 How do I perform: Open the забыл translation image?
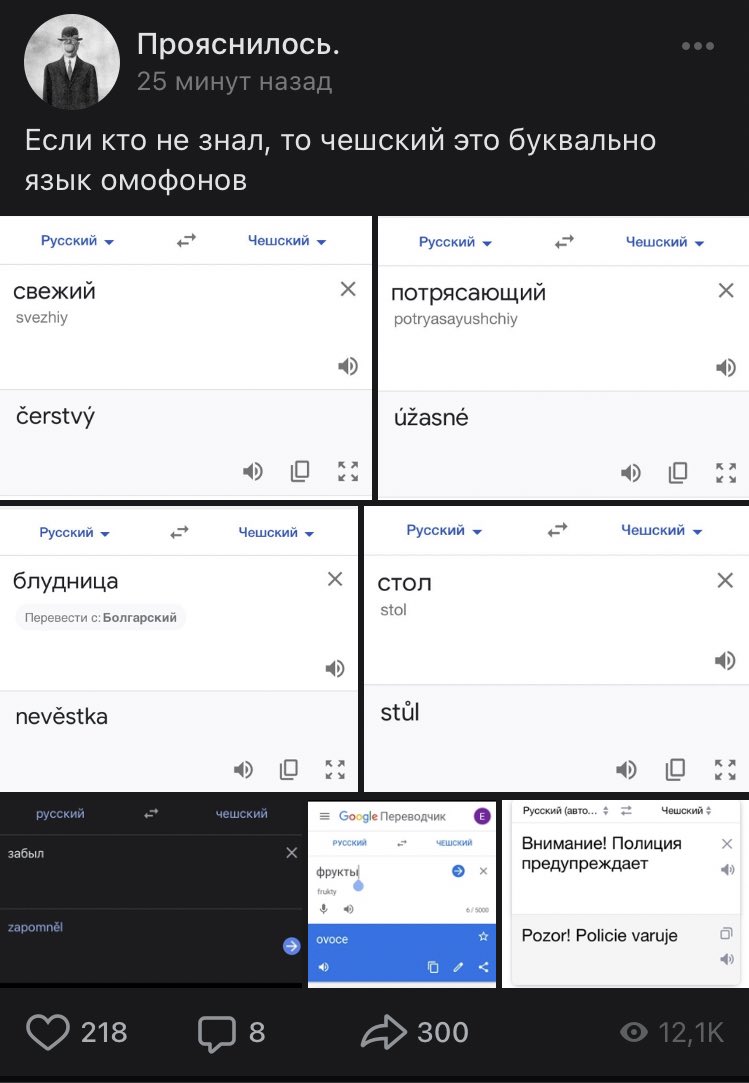click(x=151, y=890)
